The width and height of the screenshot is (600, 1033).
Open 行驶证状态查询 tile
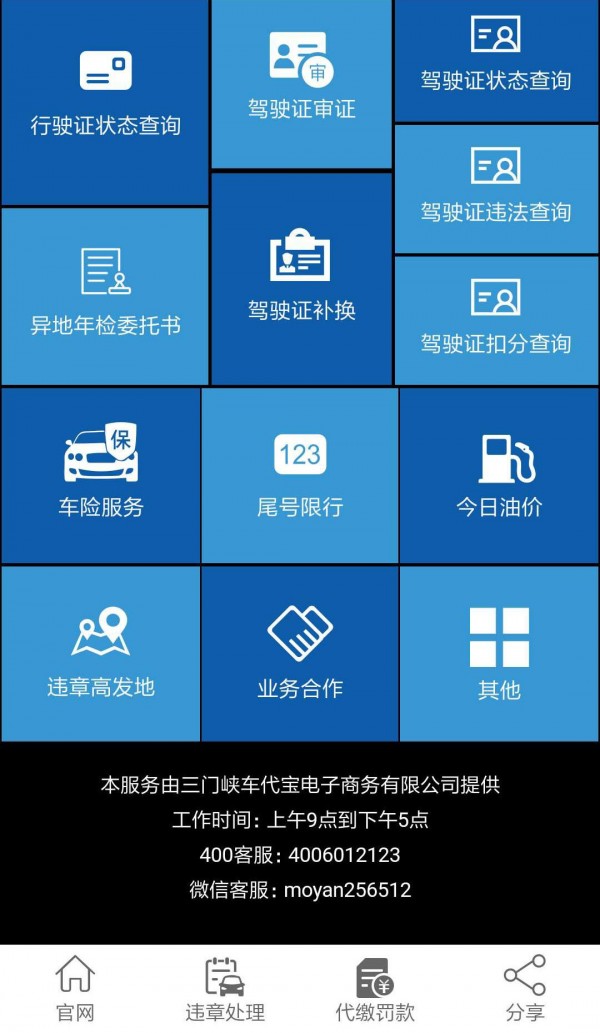(105, 102)
